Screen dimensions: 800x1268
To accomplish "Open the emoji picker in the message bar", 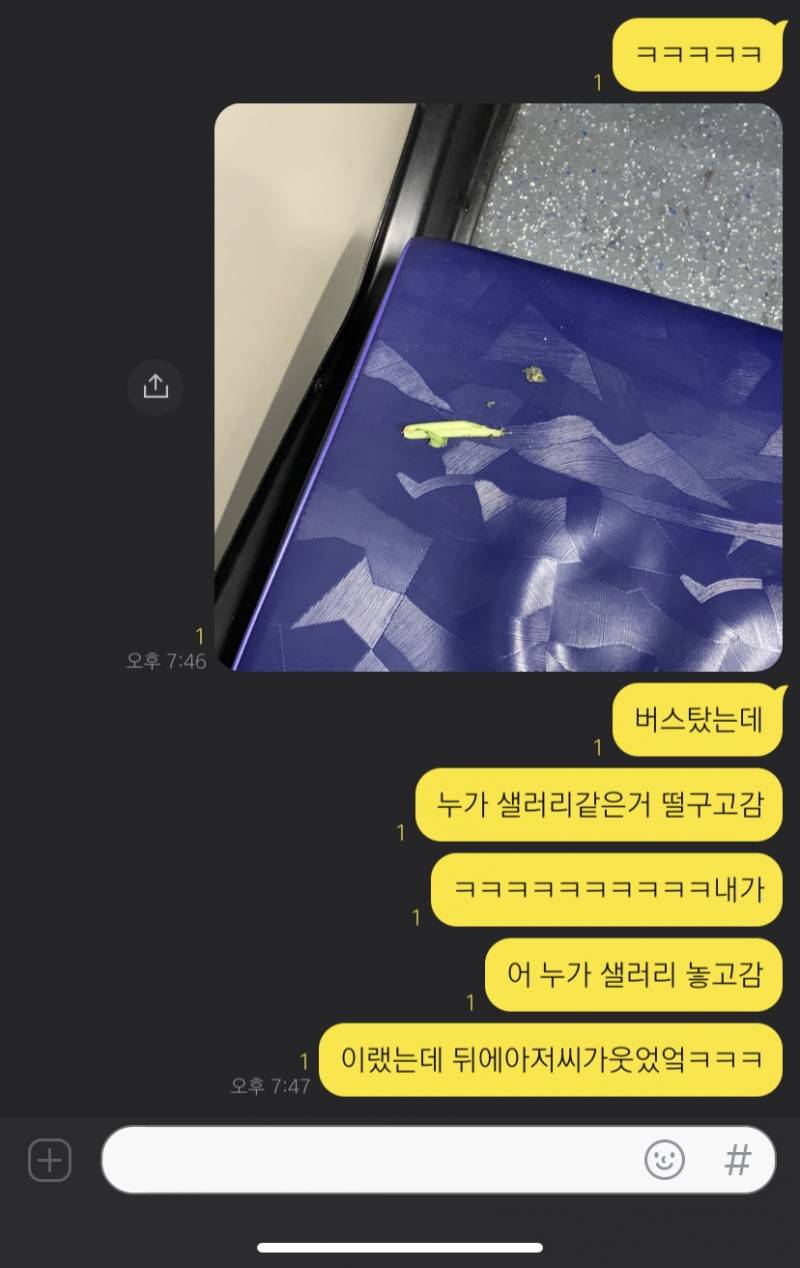I will click(x=664, y=1158).
